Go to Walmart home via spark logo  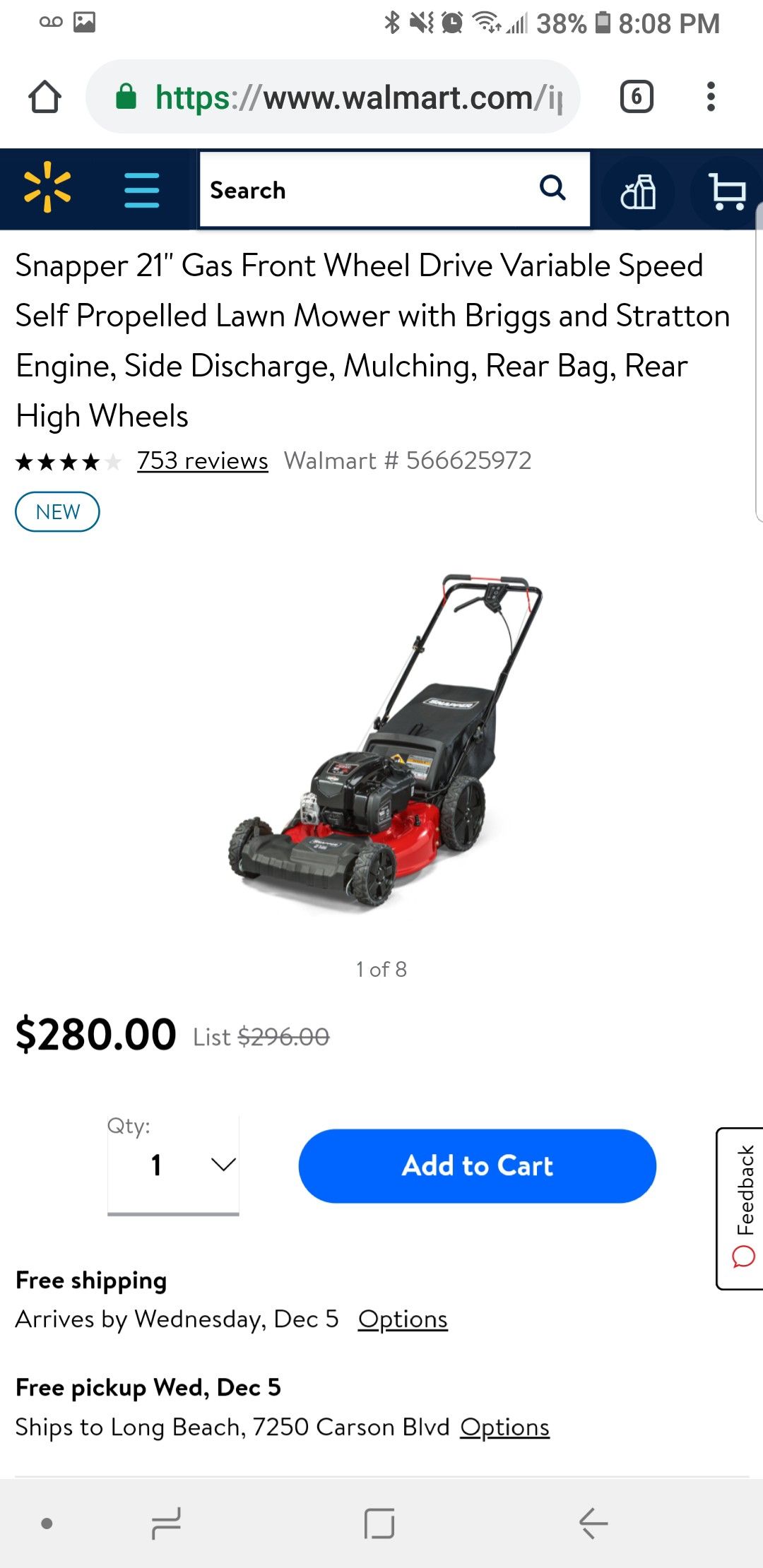47,187
